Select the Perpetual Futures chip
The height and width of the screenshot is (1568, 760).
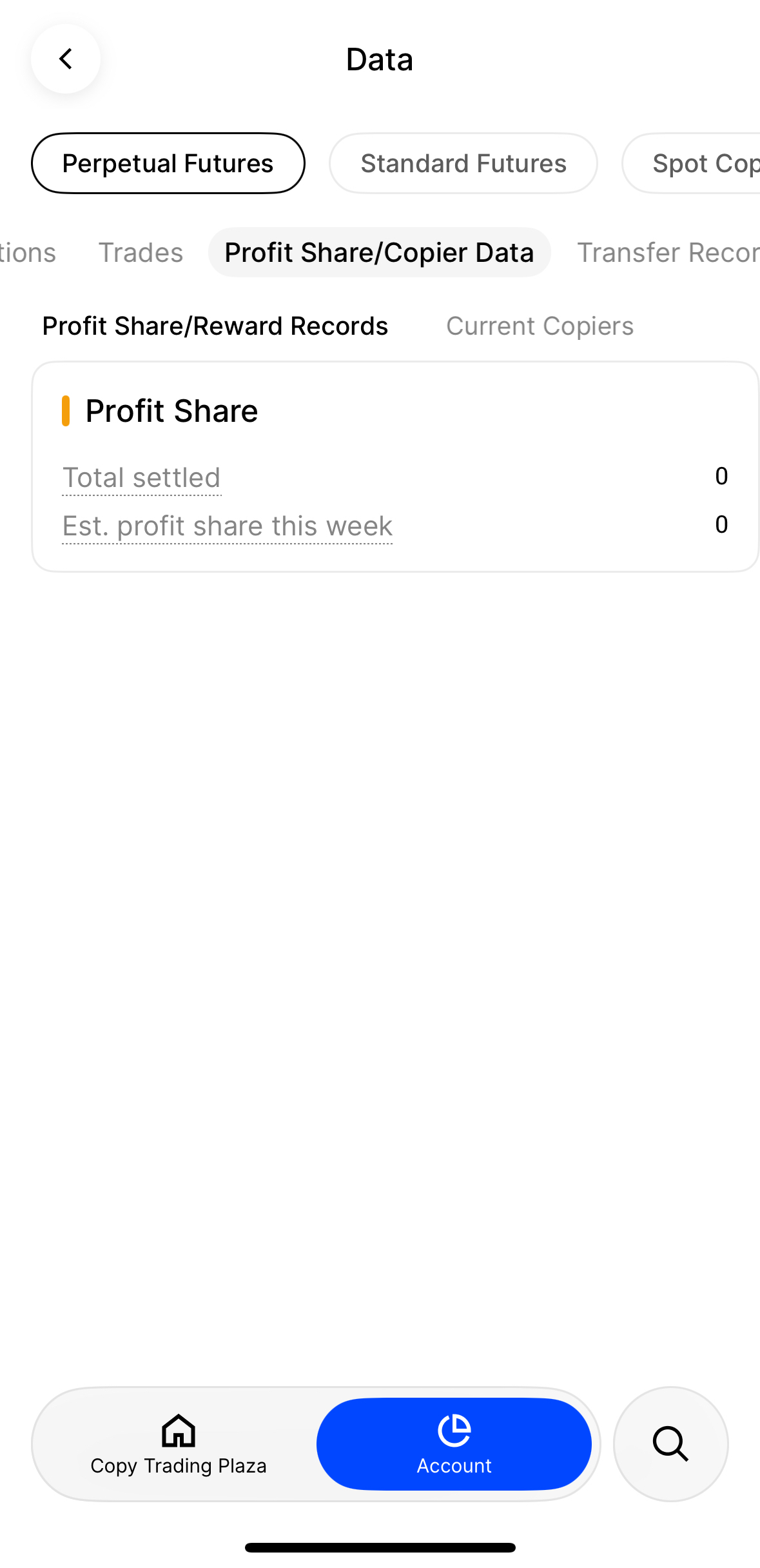(x=168, y=163)
